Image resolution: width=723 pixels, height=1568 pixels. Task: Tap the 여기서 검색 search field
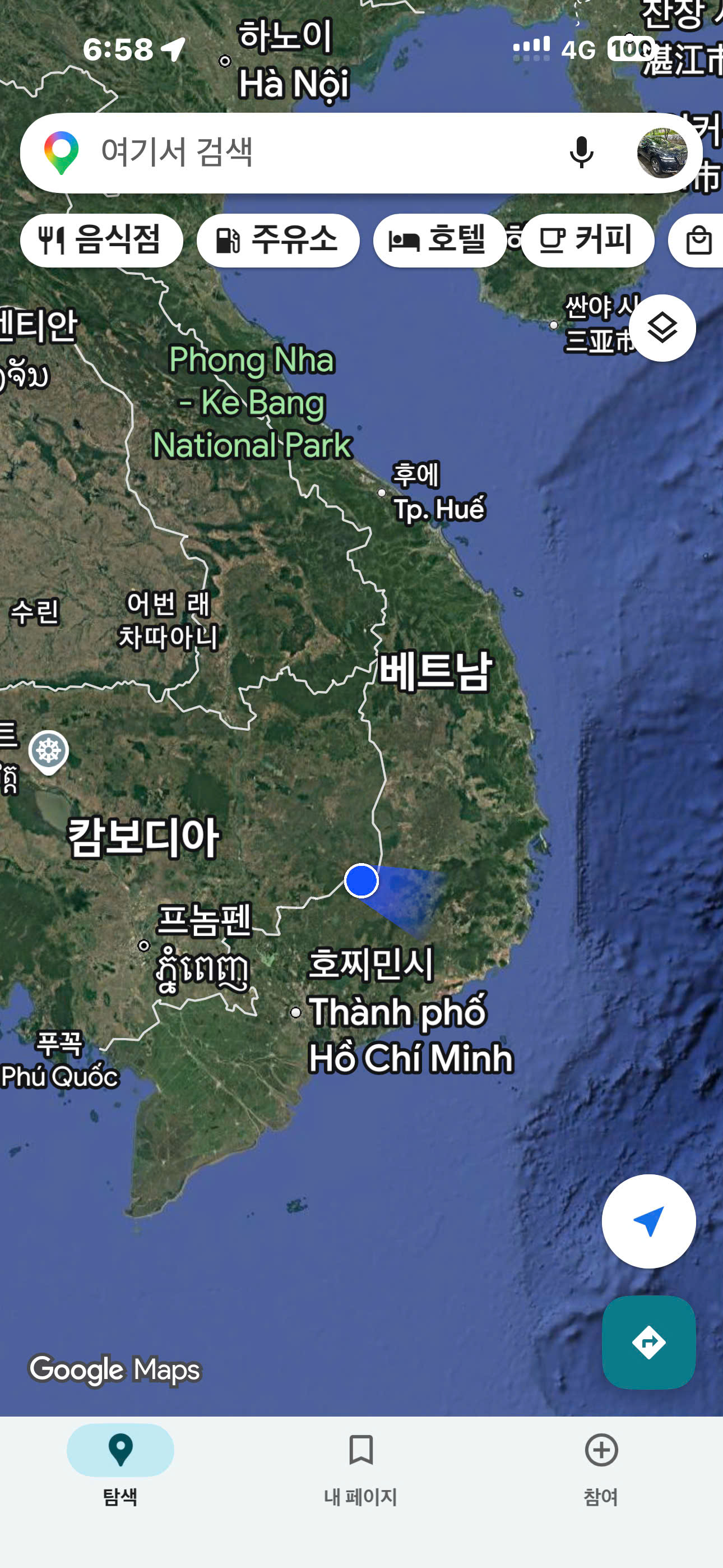pos(304,152)
